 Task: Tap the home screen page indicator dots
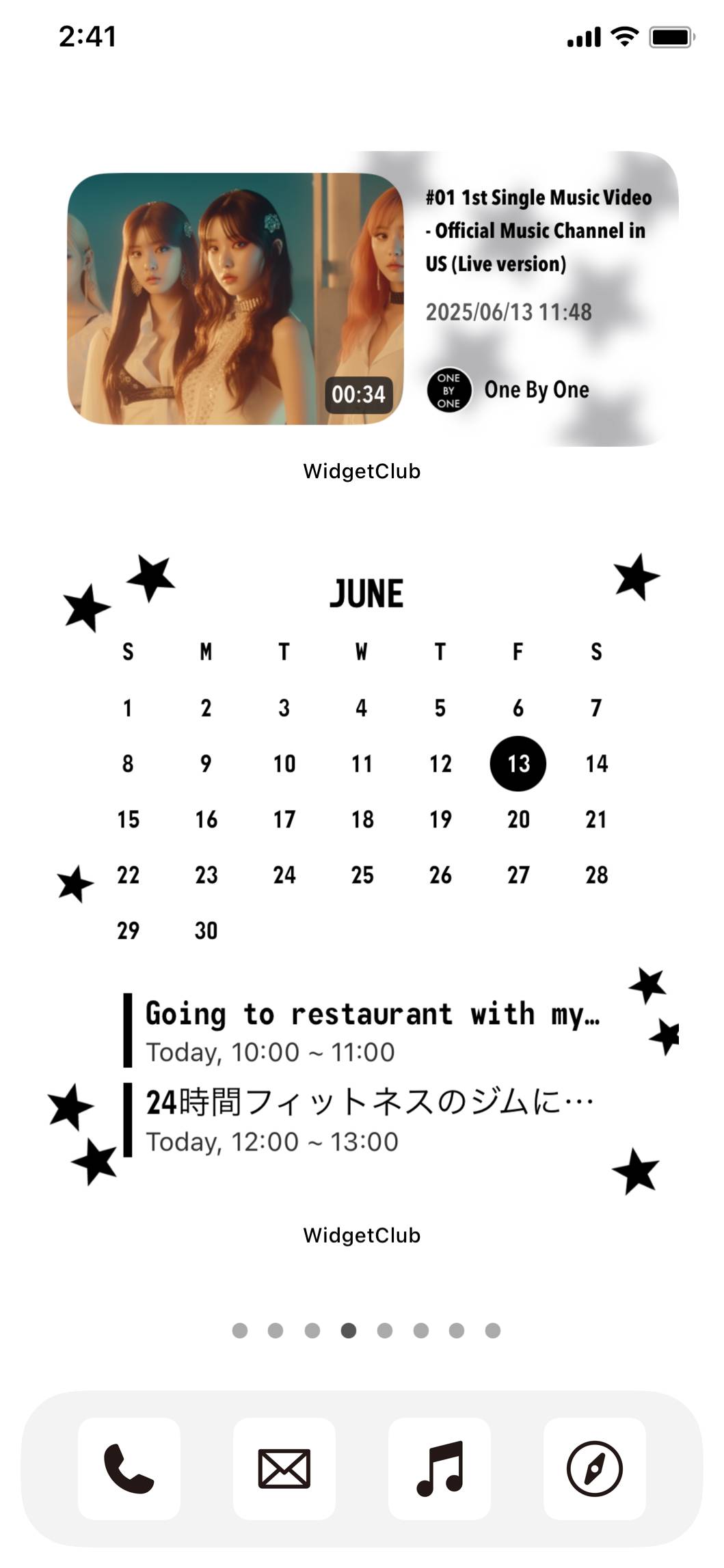click(366, 1330)
